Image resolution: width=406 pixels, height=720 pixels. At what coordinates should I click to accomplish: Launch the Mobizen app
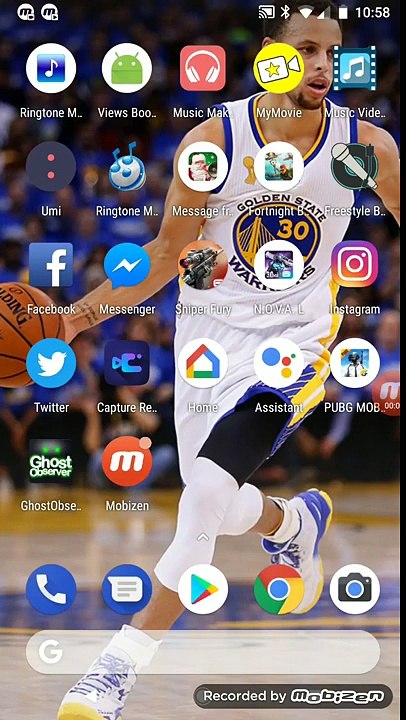coord(127,461)
